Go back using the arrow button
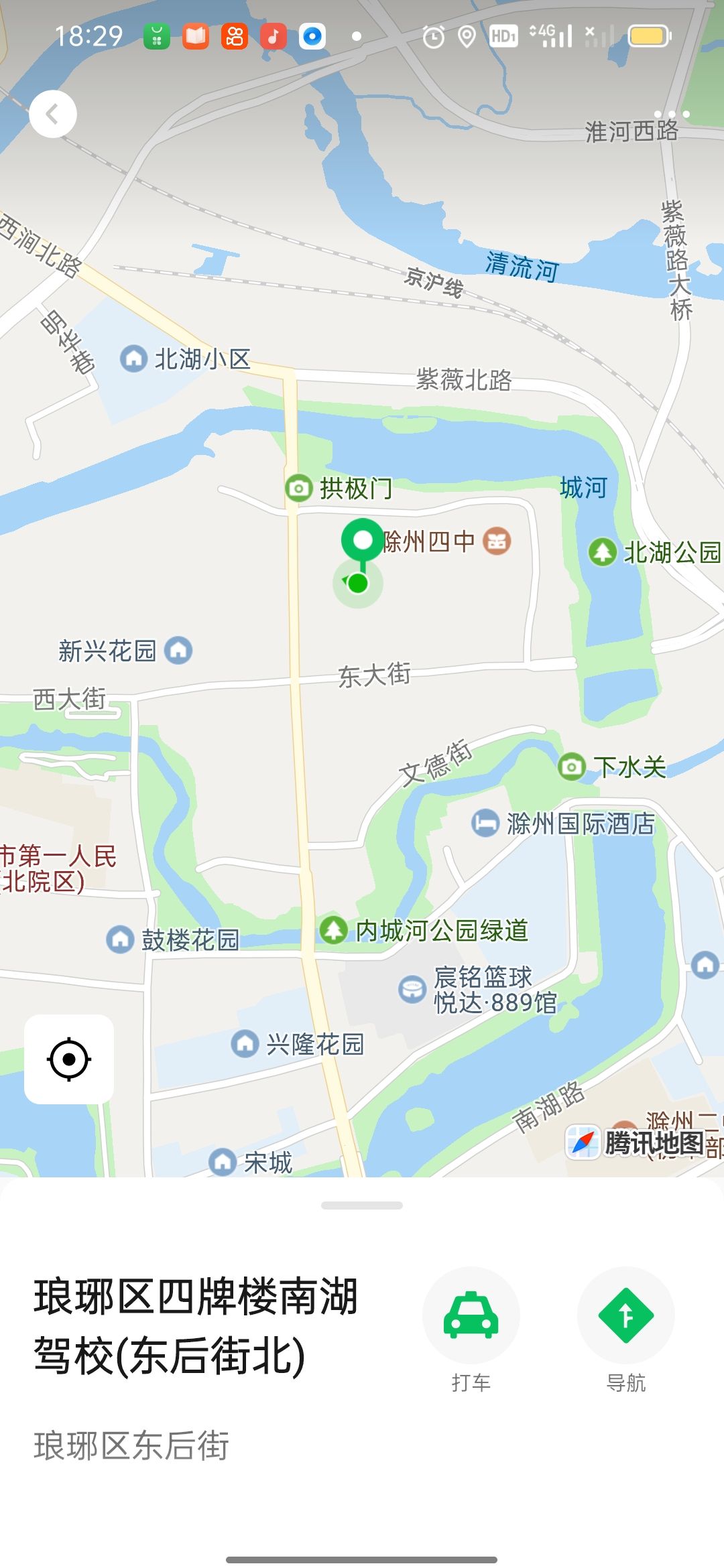 click(52, 114)
